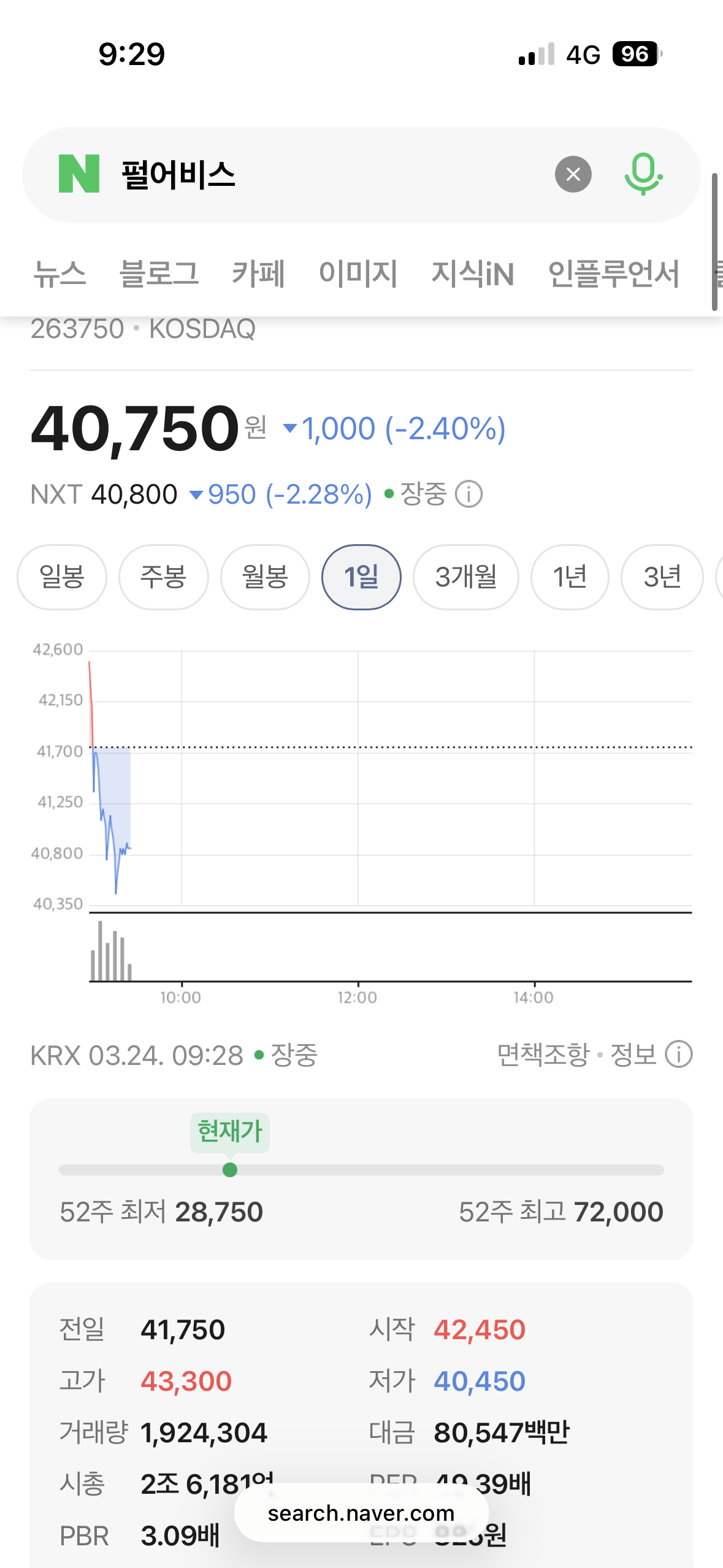Start voice search with the microphone
723x1568 pixels.
click(x=643, y=175)
